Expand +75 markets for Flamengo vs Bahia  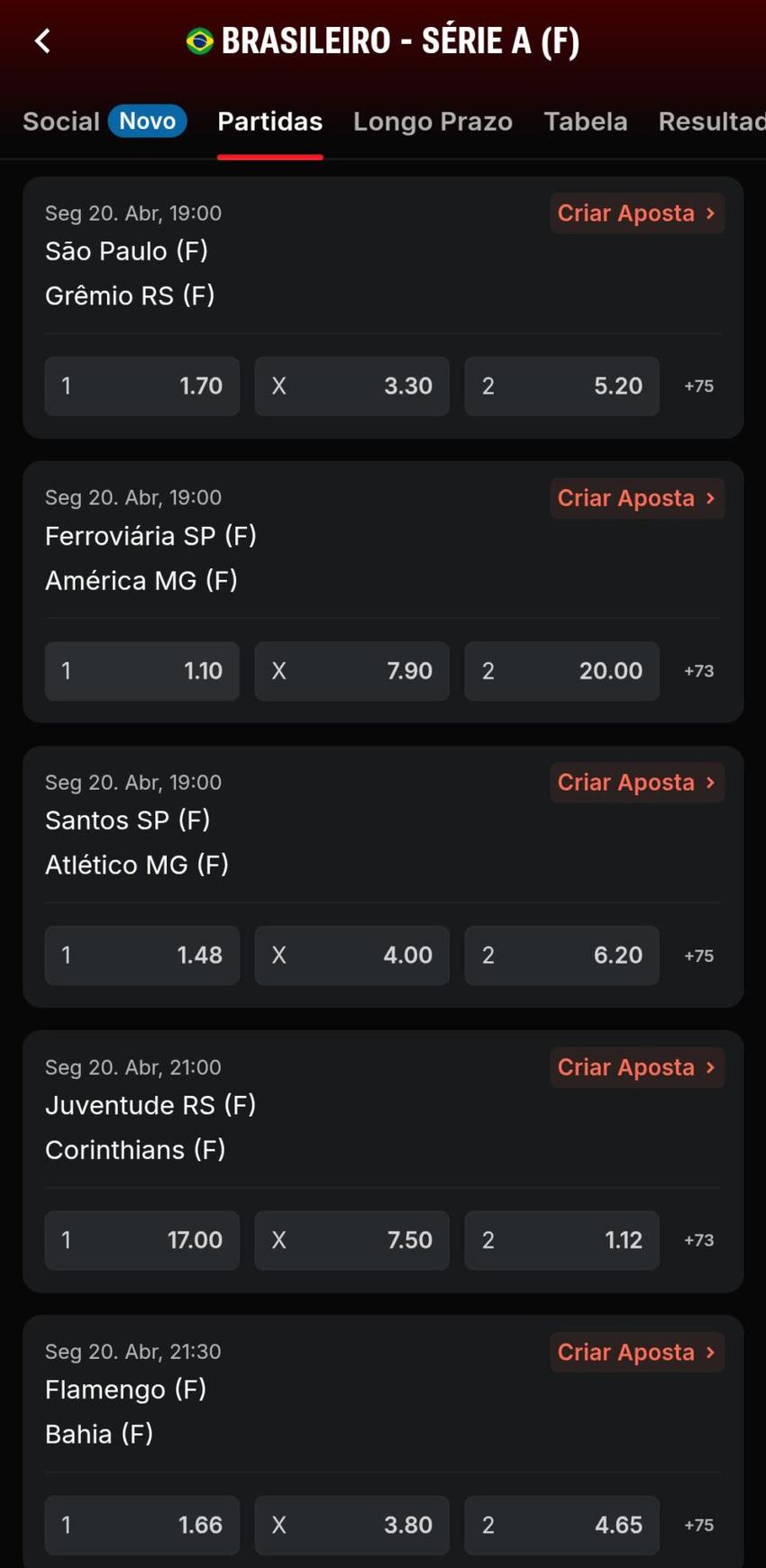698,1525
